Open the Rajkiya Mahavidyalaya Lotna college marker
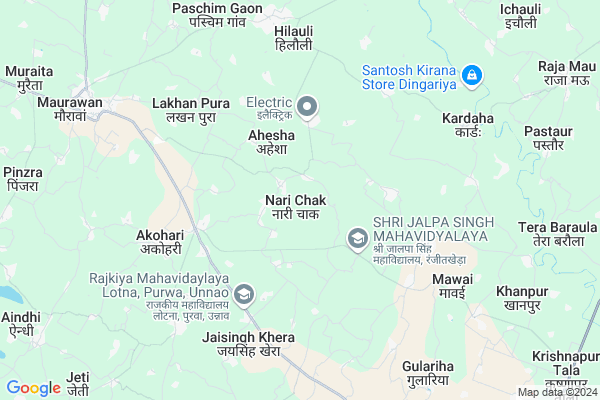600x400 pixels. click(244, 294)
